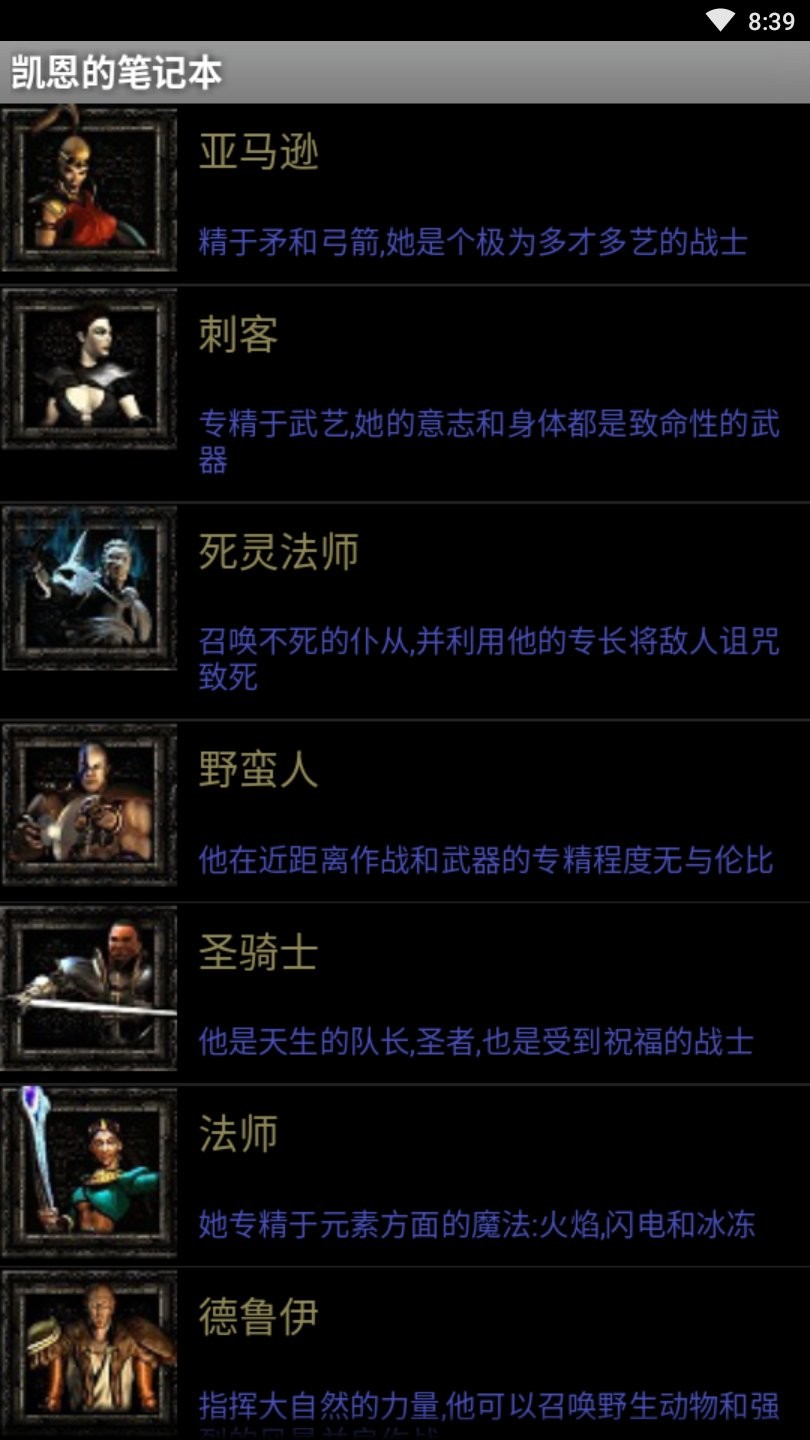Click the Amazon description text line
The height and width of the screenshot is (1440, 810).
[473, 243]
